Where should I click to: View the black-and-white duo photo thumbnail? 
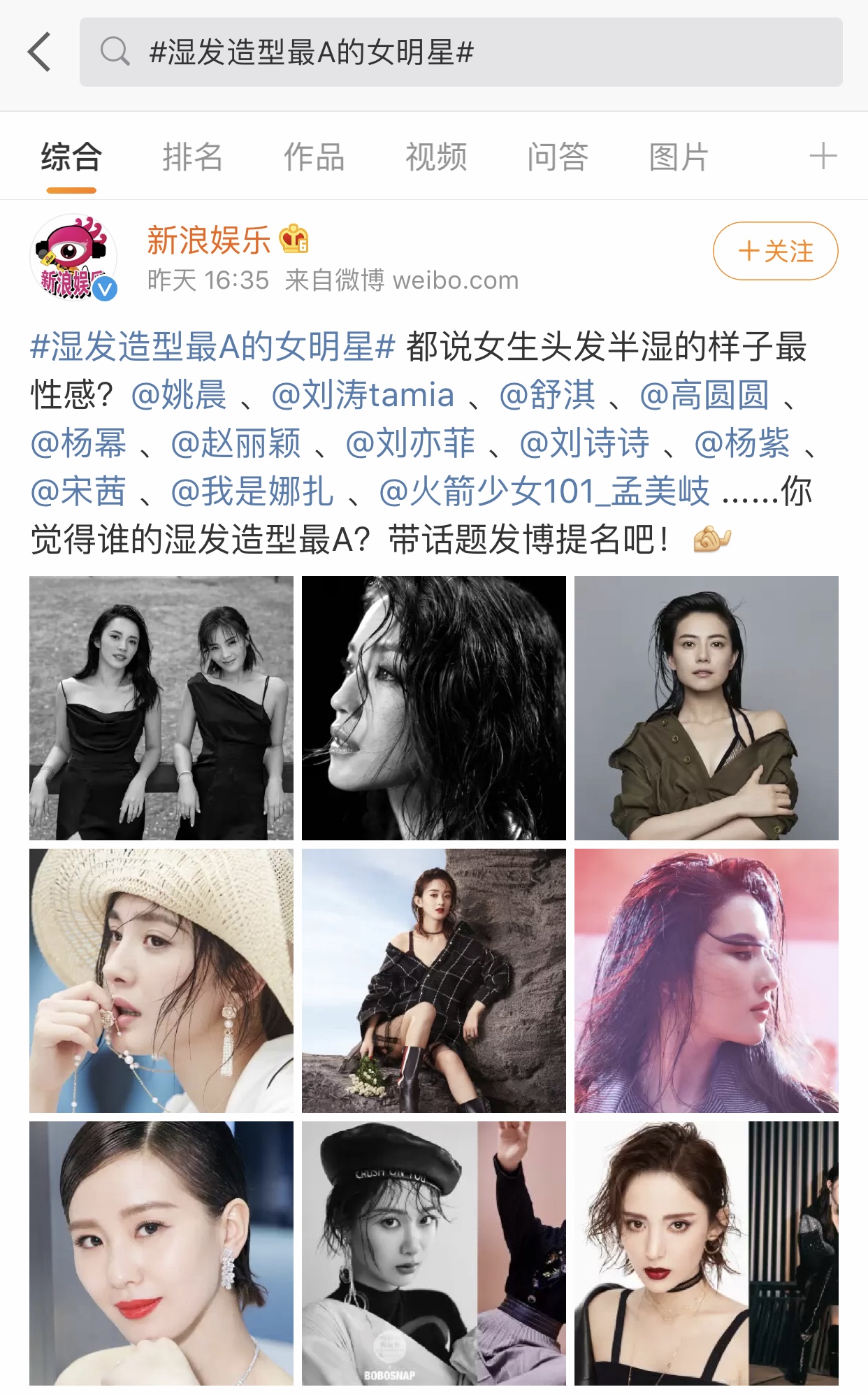point(161,707)
